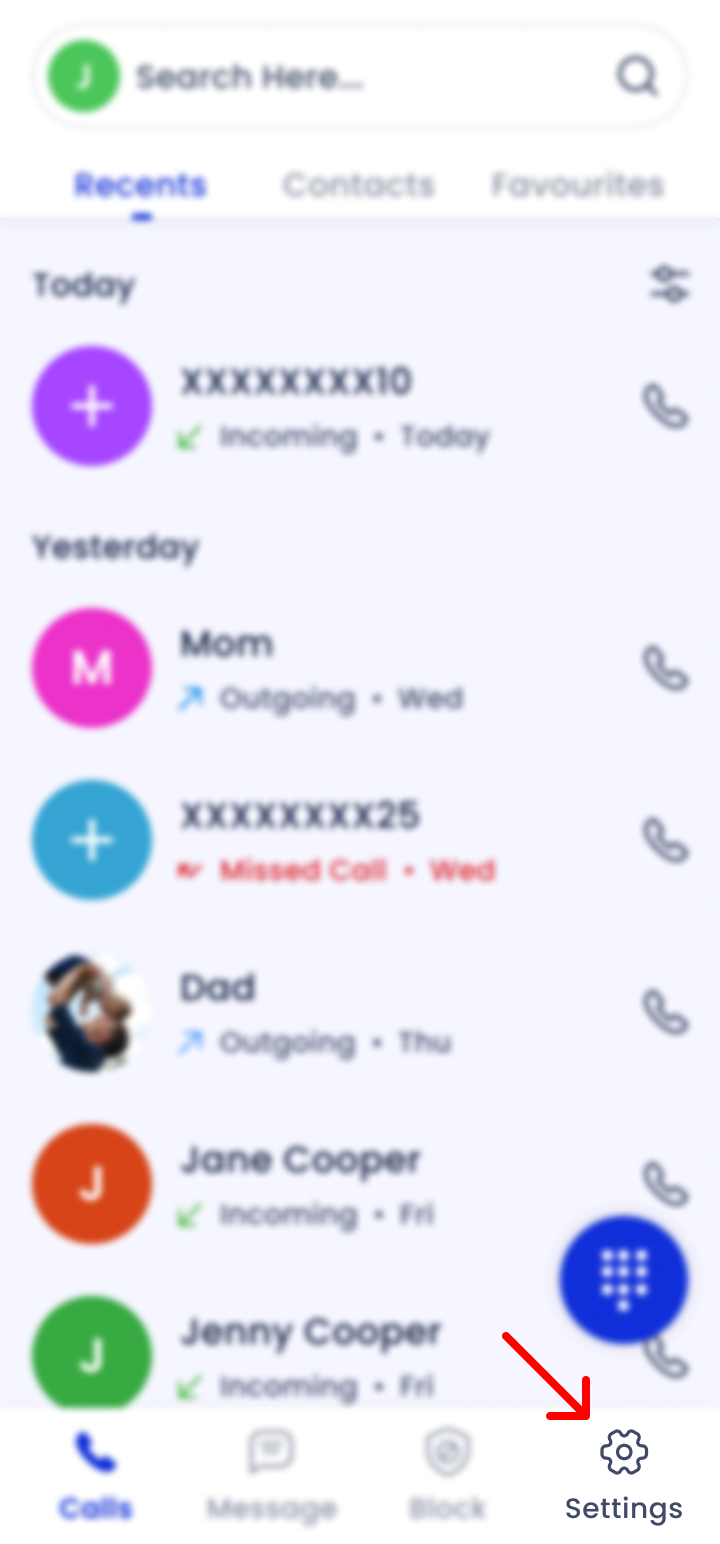The image size is (720, 1544).
Task: Open the dial pad button
Action: (623, 1278)
